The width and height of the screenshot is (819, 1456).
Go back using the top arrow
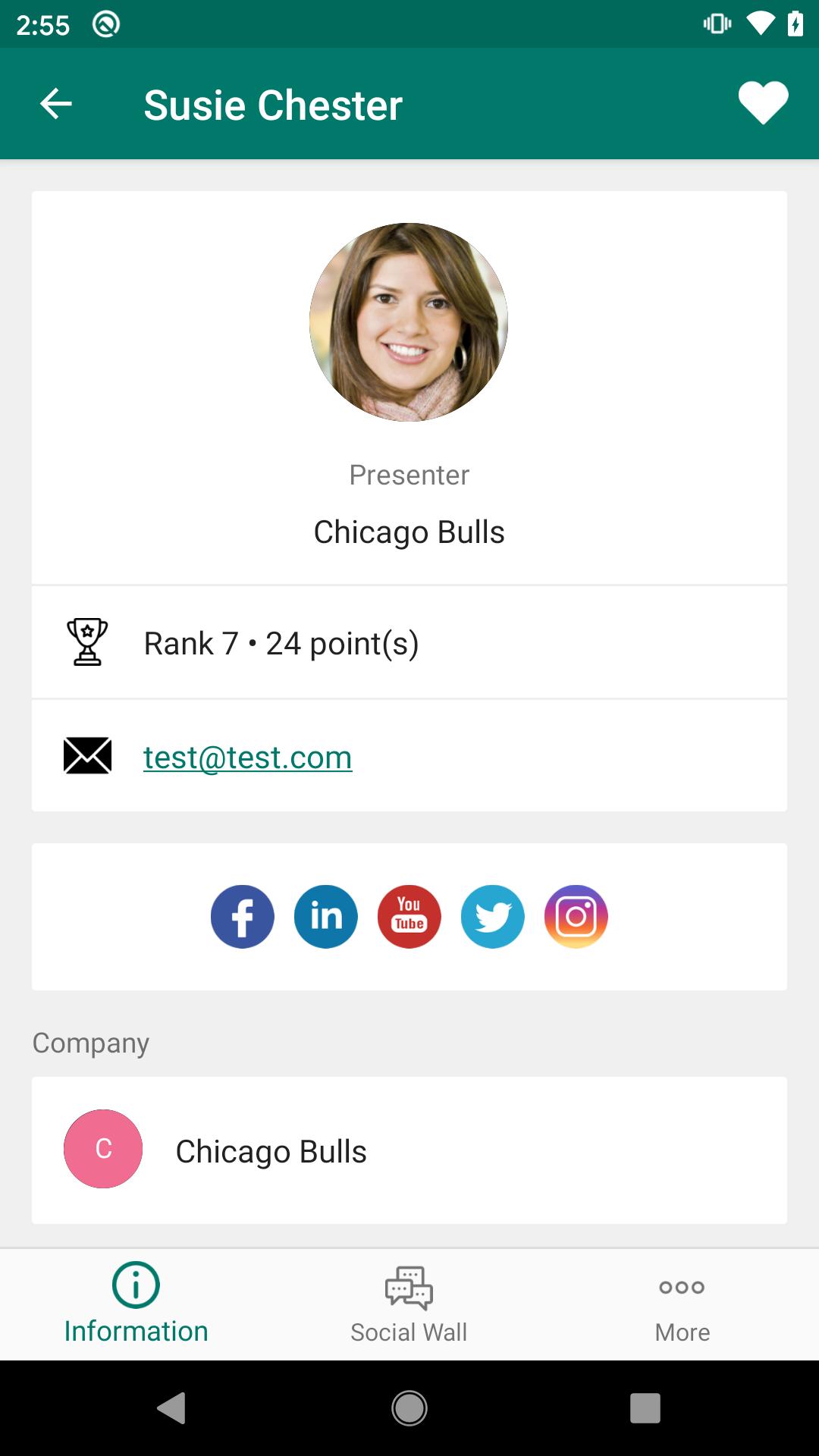[x=55, y=104]
